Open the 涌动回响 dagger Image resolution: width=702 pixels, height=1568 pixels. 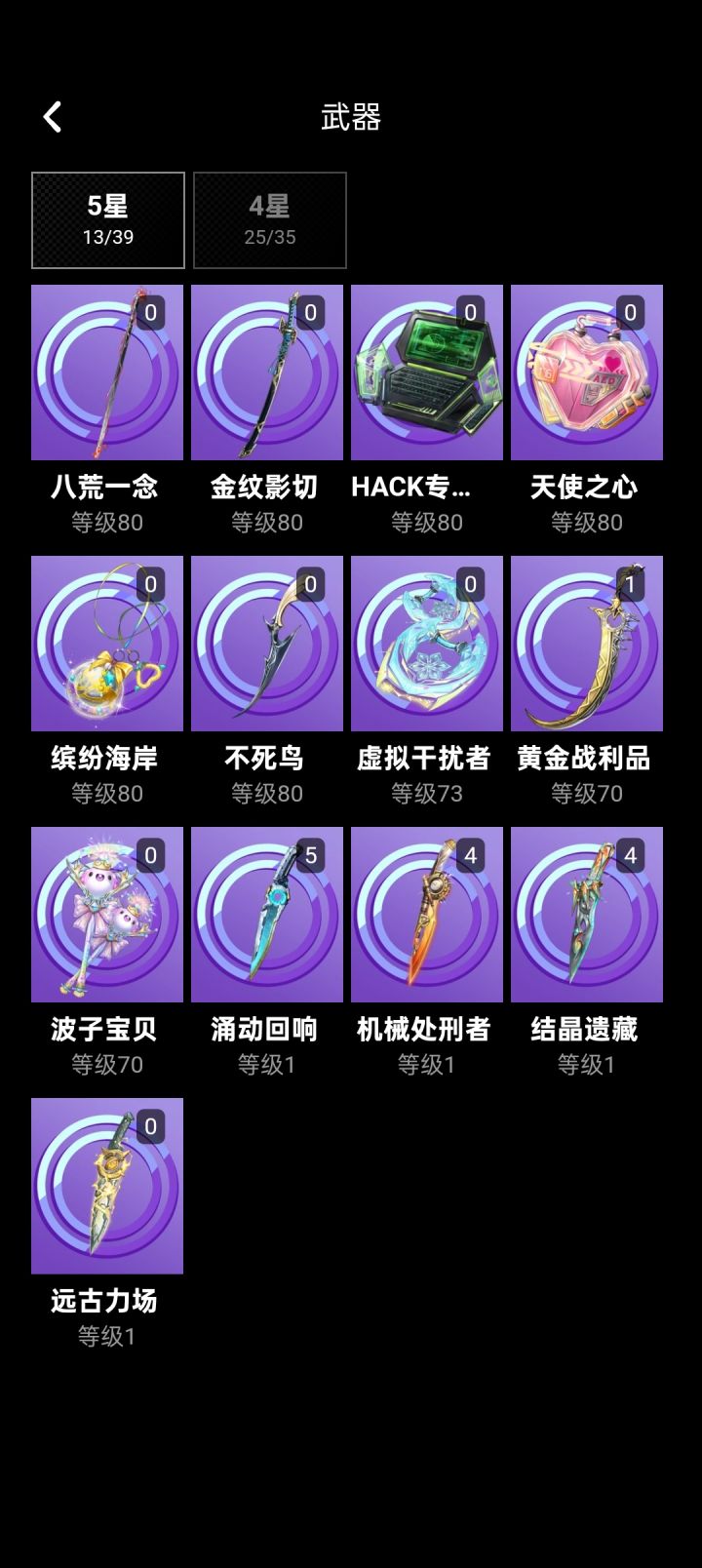pos(267,914)
